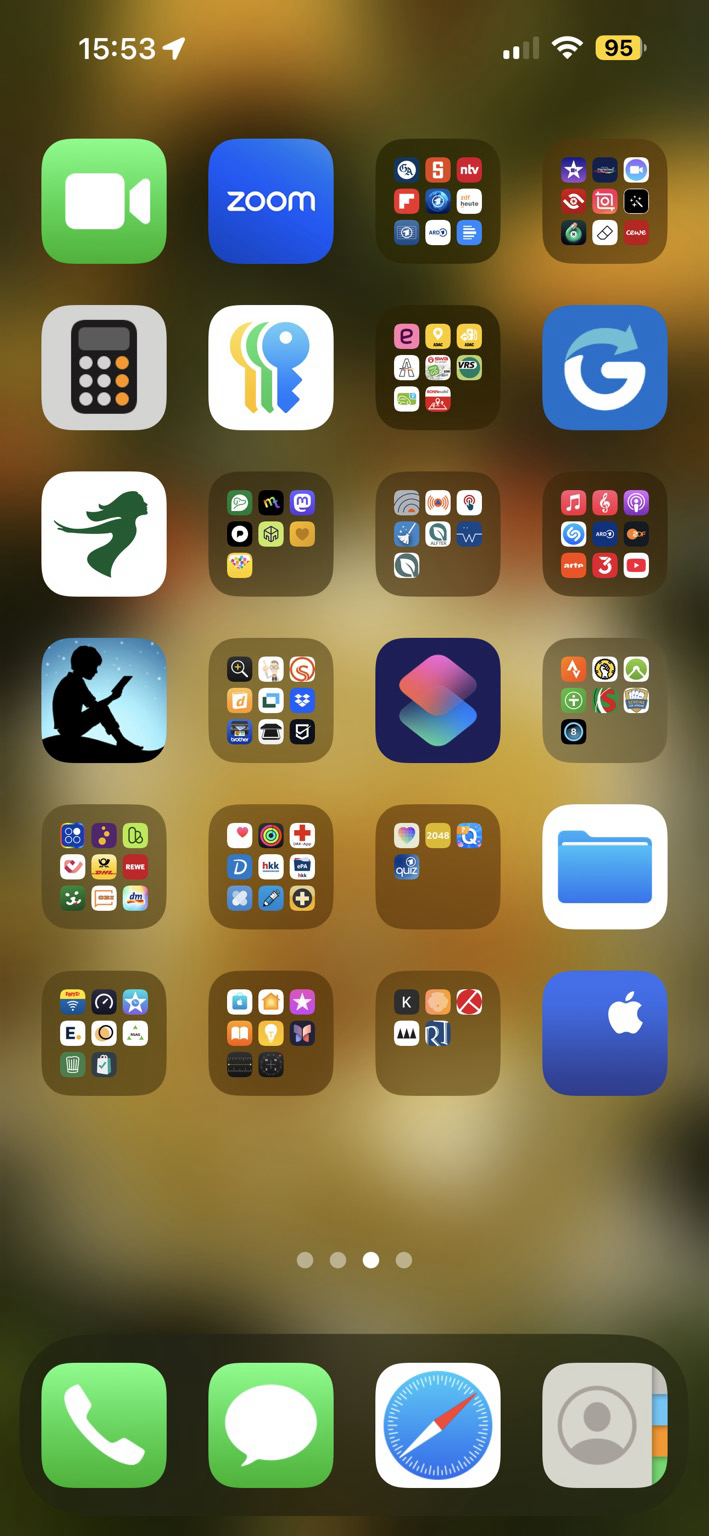Launch the Zoom app

(271, 201)
